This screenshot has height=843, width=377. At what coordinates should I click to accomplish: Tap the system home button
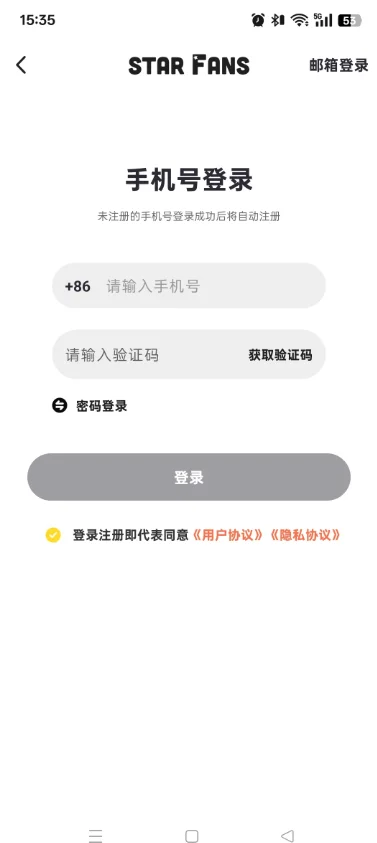tap(191, 835)
